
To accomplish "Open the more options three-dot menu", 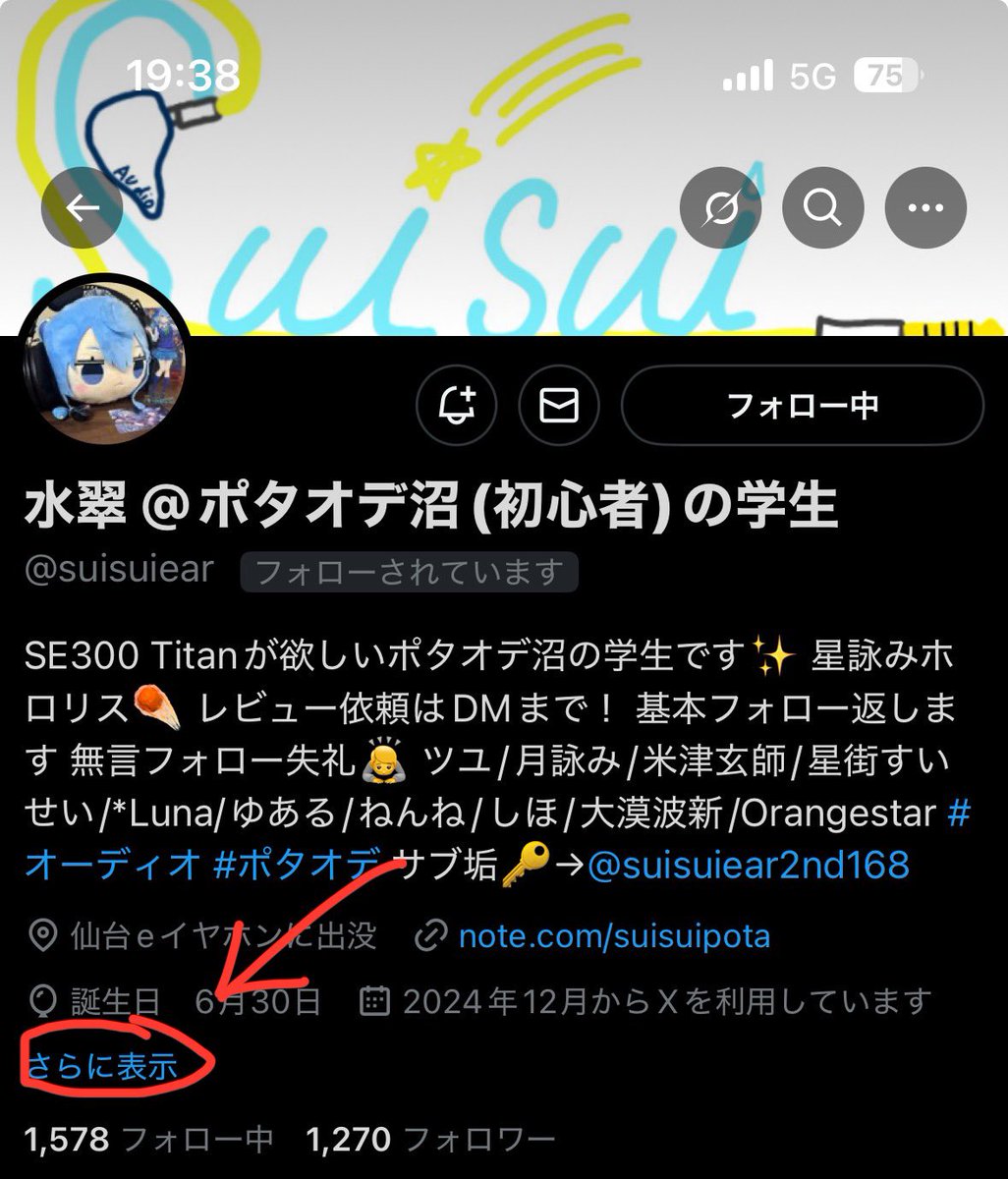I will coord(924,207).
